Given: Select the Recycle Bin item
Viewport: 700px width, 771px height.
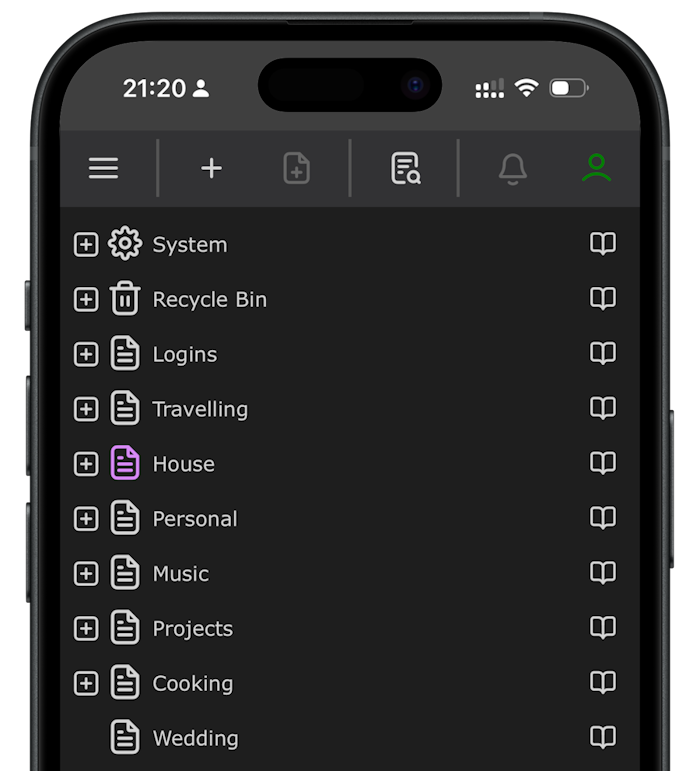Looking at the screenshot, I should pyautogui.click(x=209, y=299).
